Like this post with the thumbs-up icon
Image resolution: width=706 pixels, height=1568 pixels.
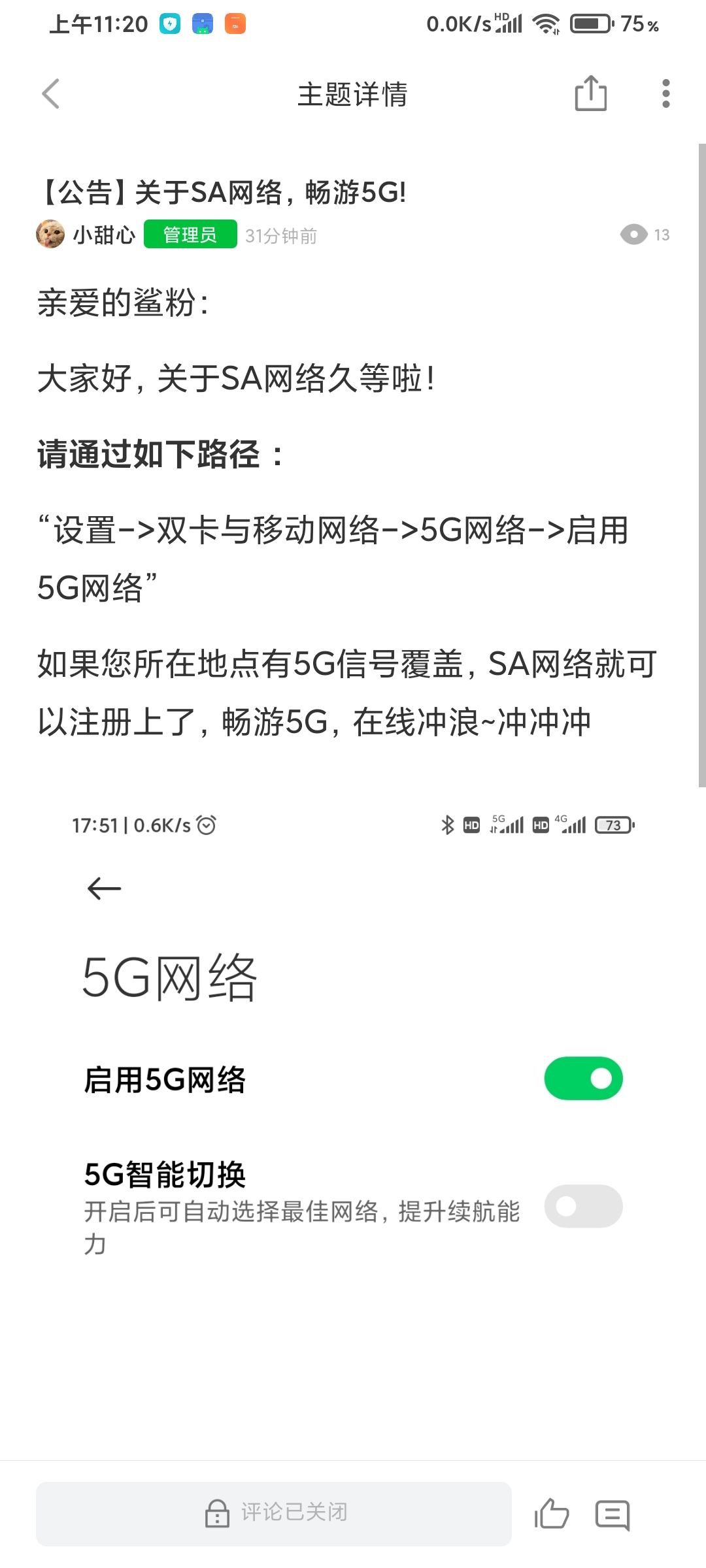coord(552,1513)
